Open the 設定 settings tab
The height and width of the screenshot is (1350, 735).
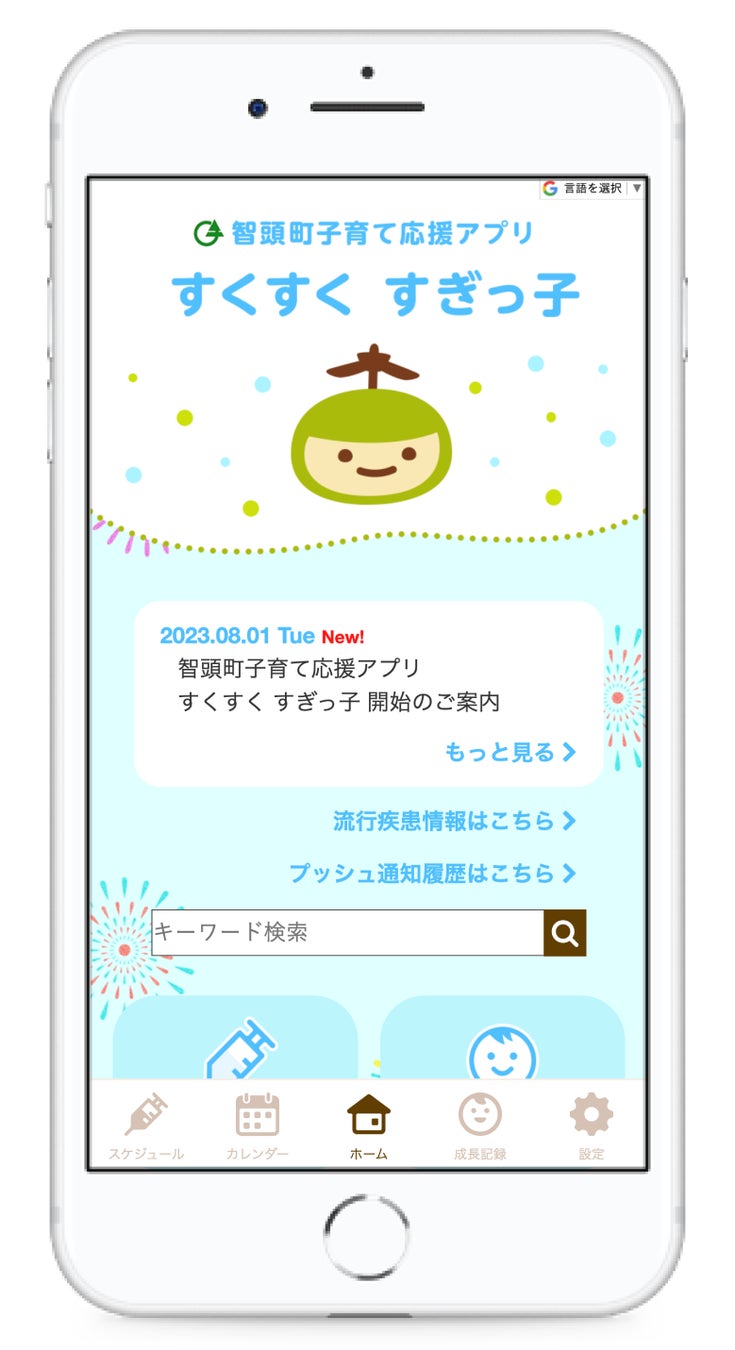click(x=591, y=1126)
